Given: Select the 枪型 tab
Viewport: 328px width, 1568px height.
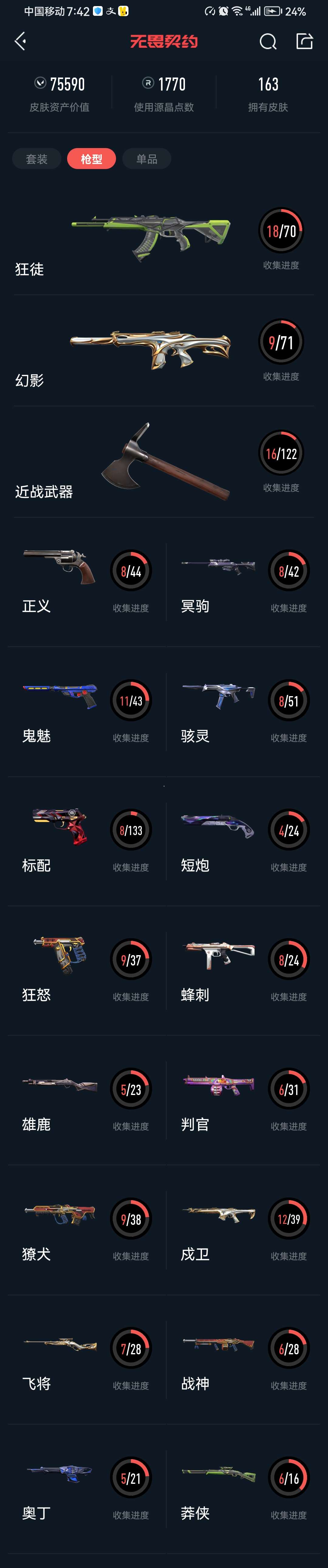Looking at the screenshot, I should tap(91, 159).
